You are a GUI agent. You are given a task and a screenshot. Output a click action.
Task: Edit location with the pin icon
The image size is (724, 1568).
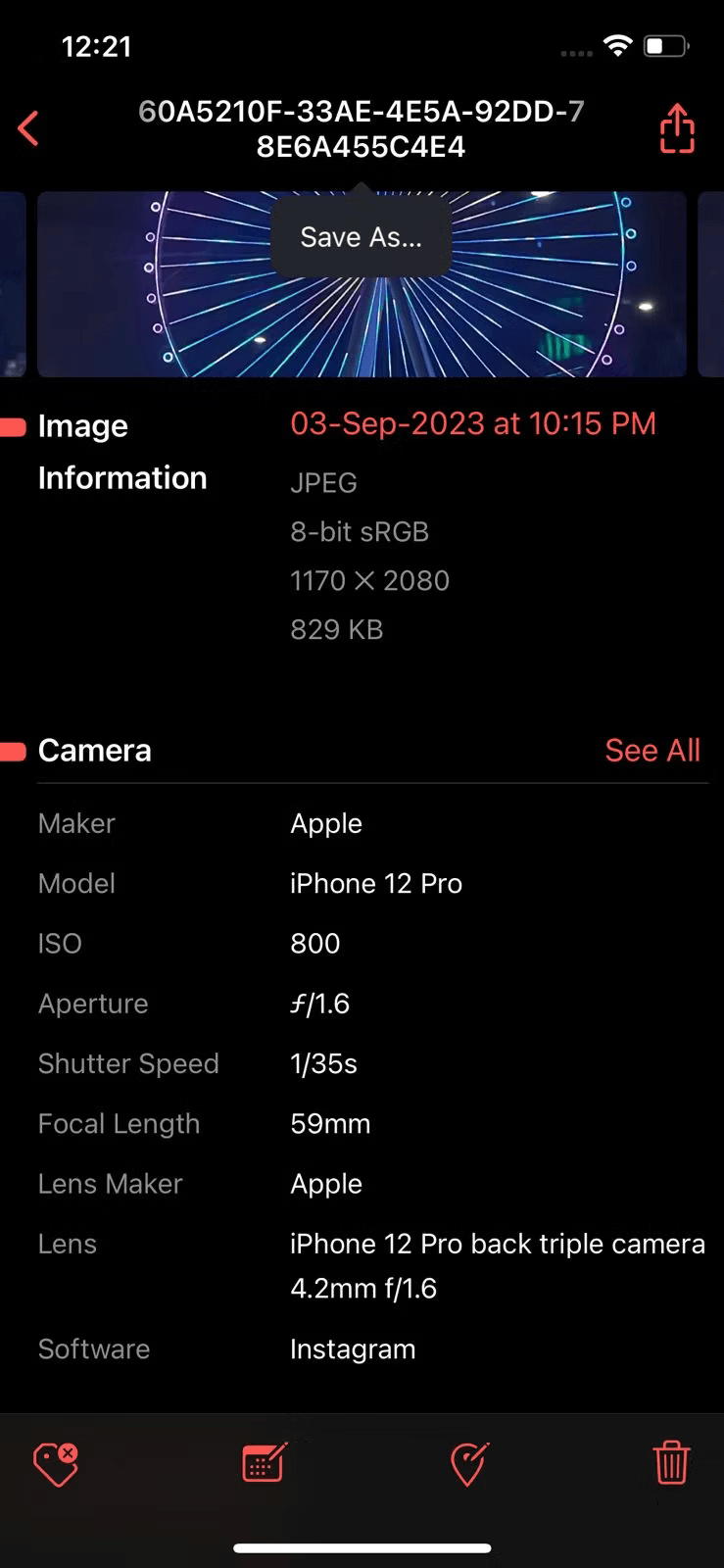click(468, 1464)
